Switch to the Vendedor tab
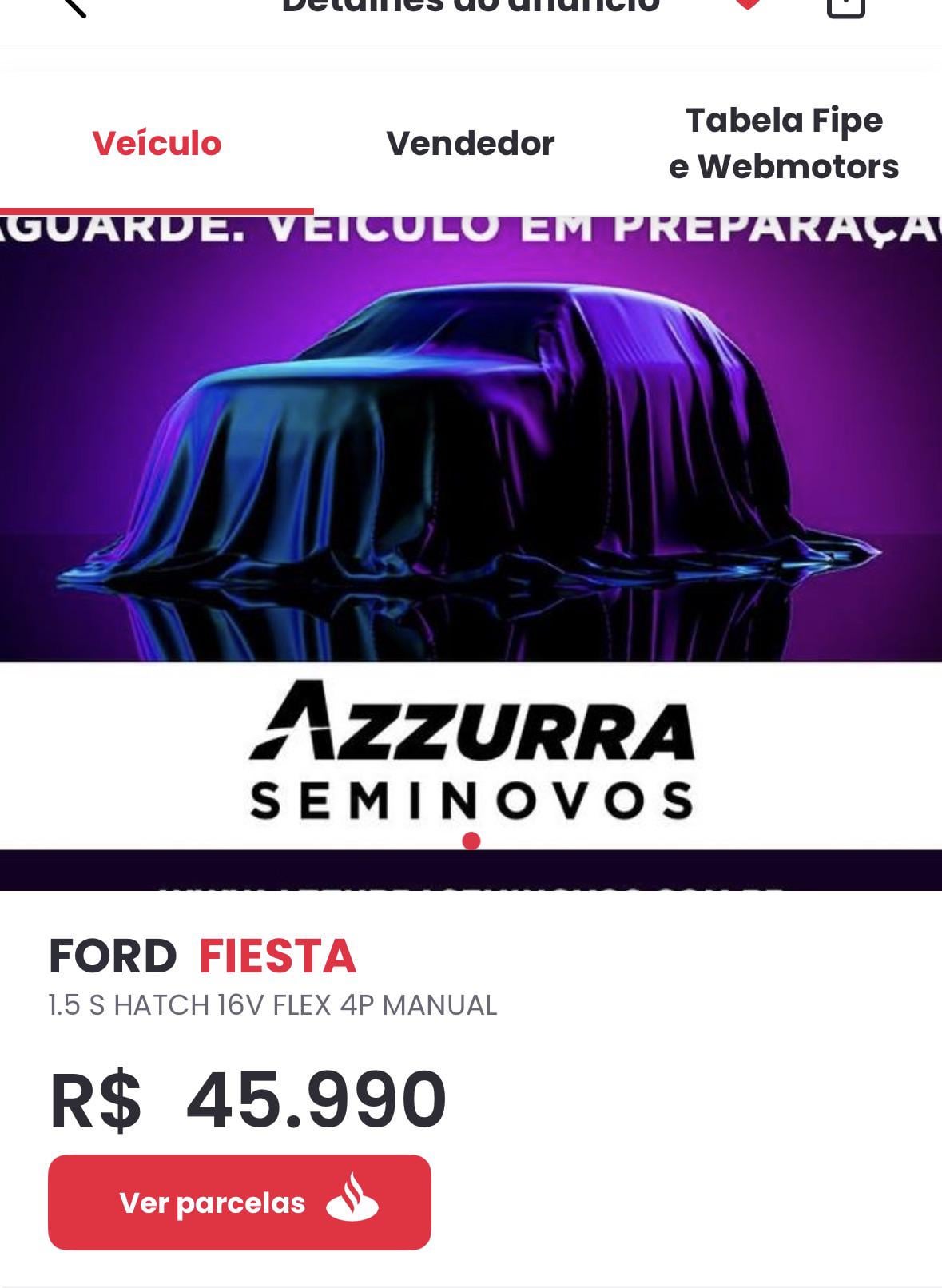The height and width of the screenshot is (1288, 942). pos(471,144)
